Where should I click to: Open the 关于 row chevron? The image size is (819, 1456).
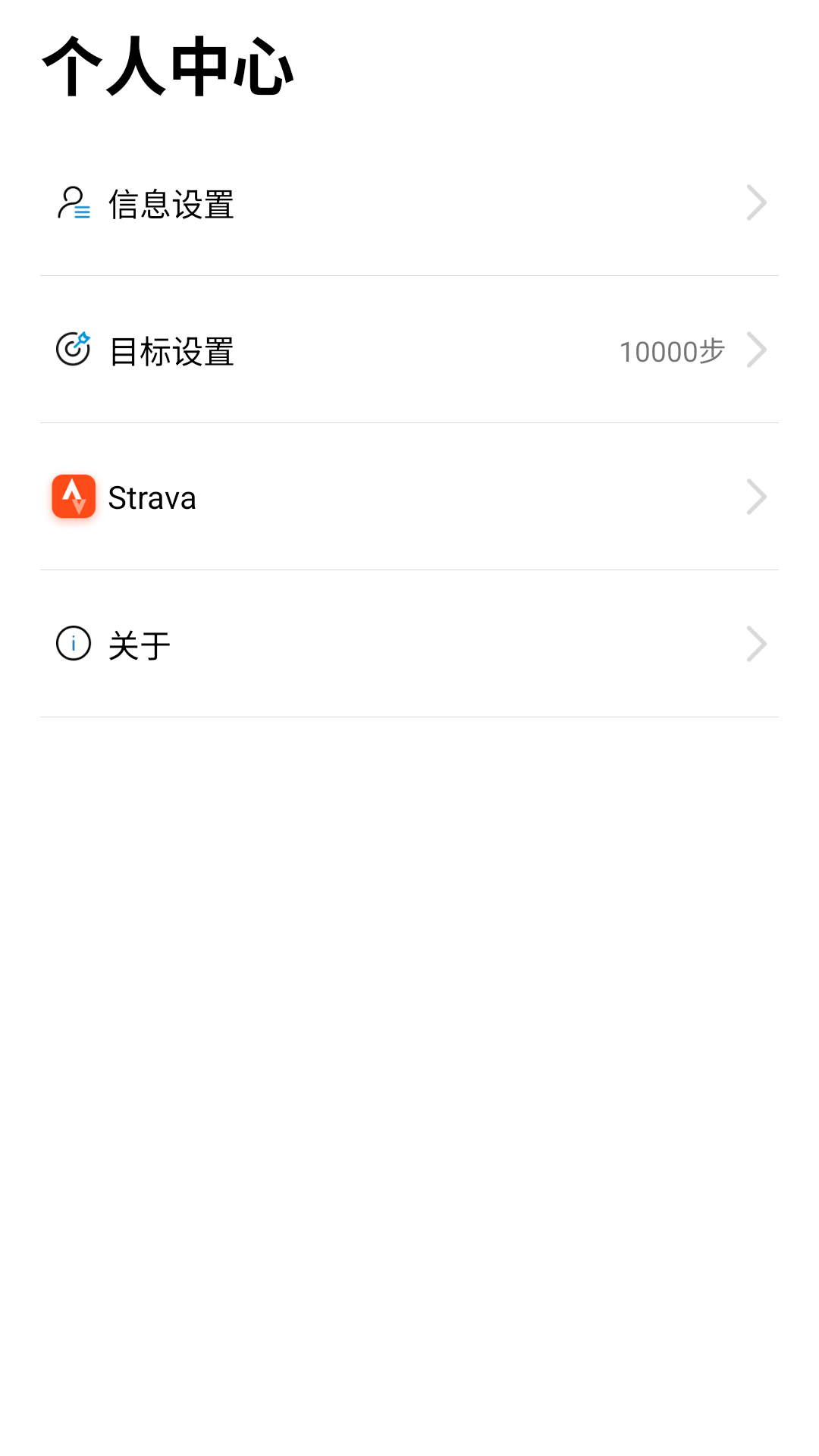pos(756,644)
